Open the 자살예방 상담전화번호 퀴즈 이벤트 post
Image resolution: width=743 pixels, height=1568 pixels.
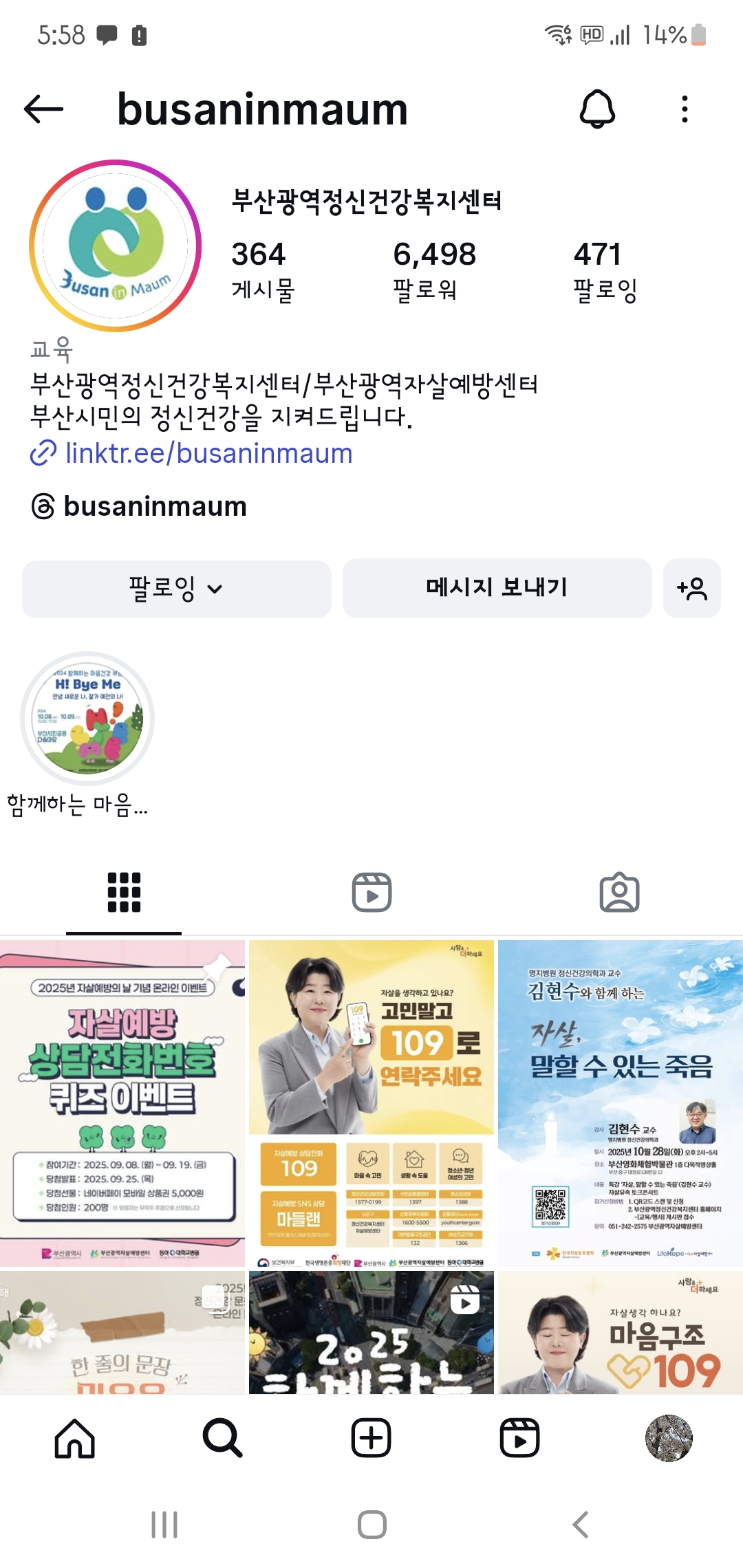click(x=122, y=1102)
